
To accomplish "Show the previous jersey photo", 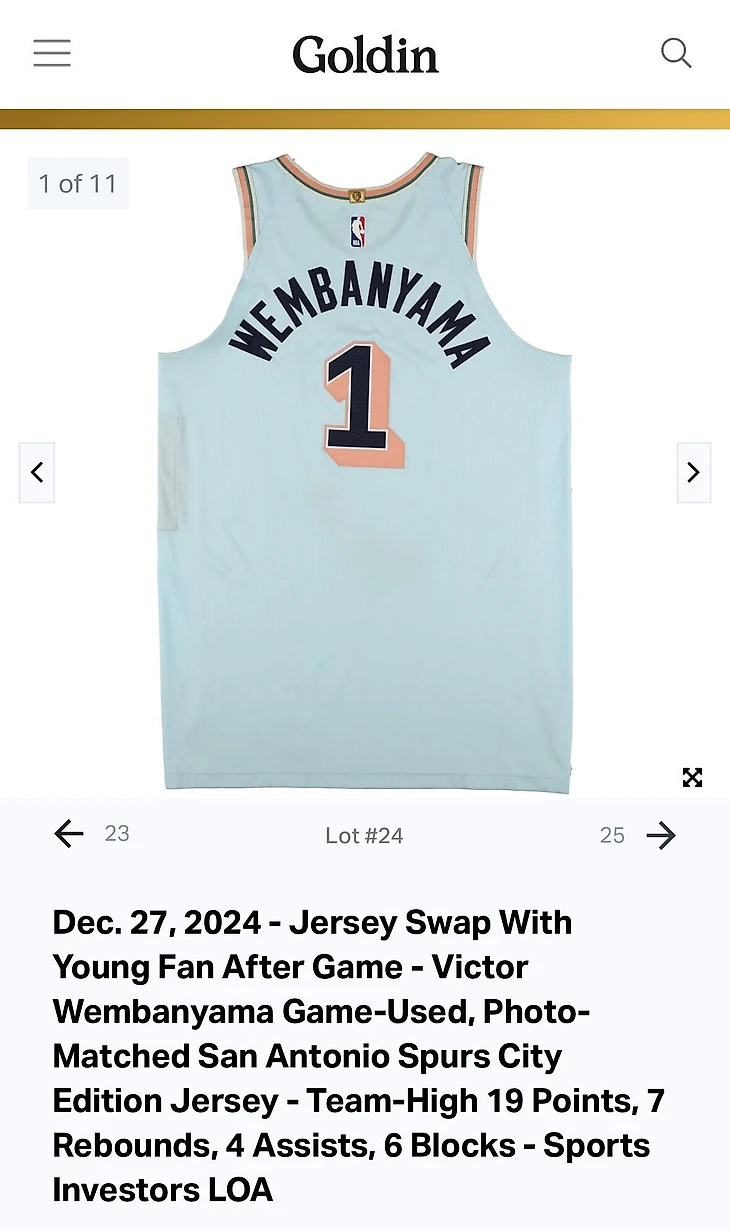I will coord(37,472).
